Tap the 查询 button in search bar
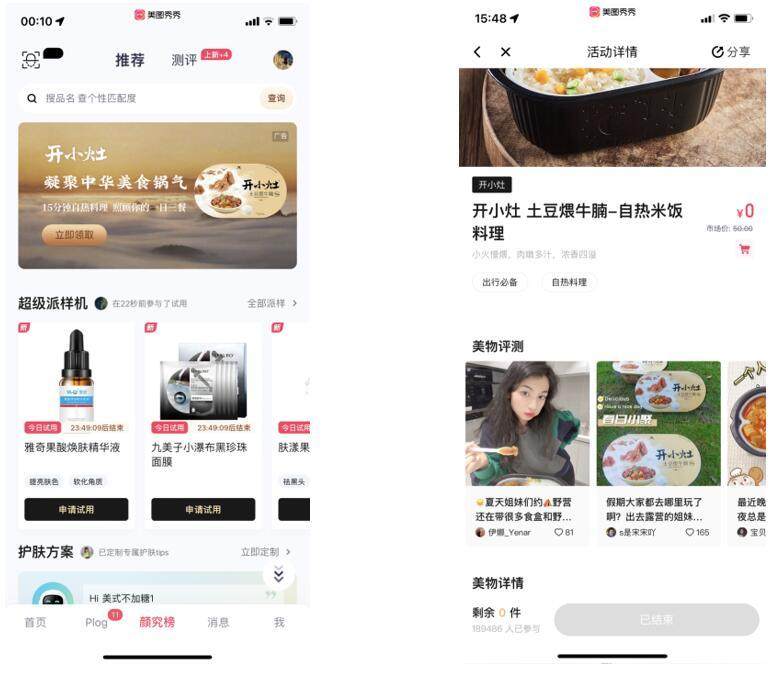Screen dimensions: 780x680 (x=276, y=98)
